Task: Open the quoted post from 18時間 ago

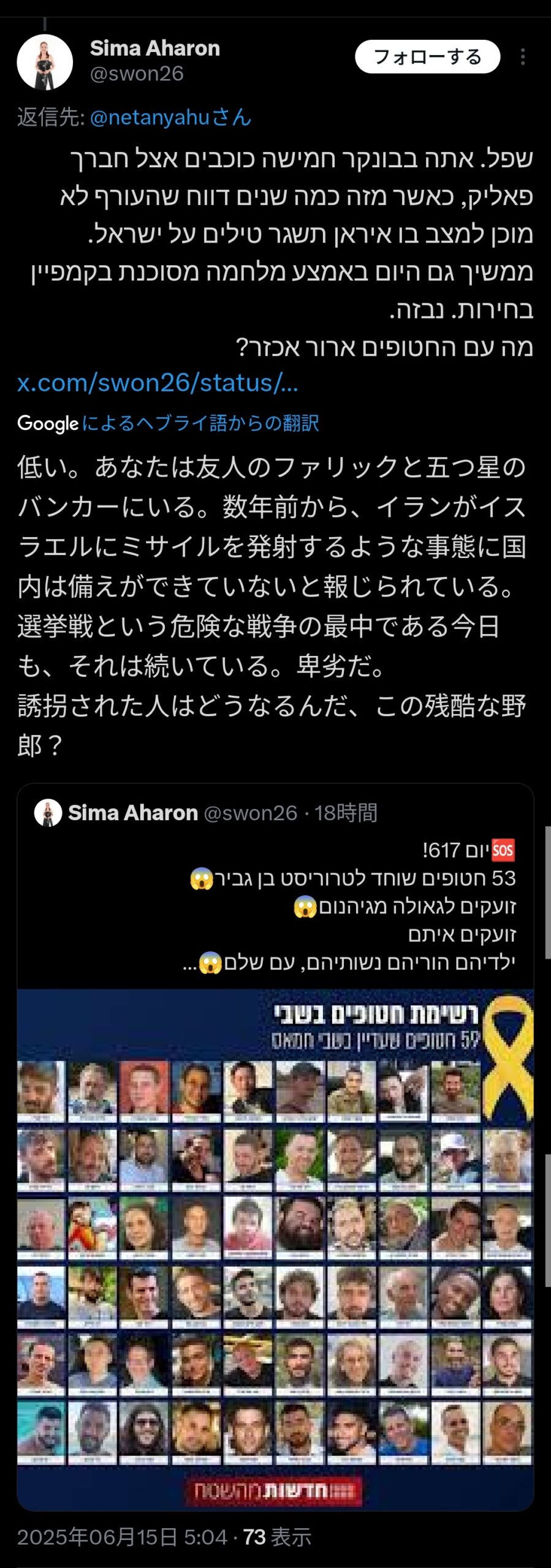Action: [275, 907]
